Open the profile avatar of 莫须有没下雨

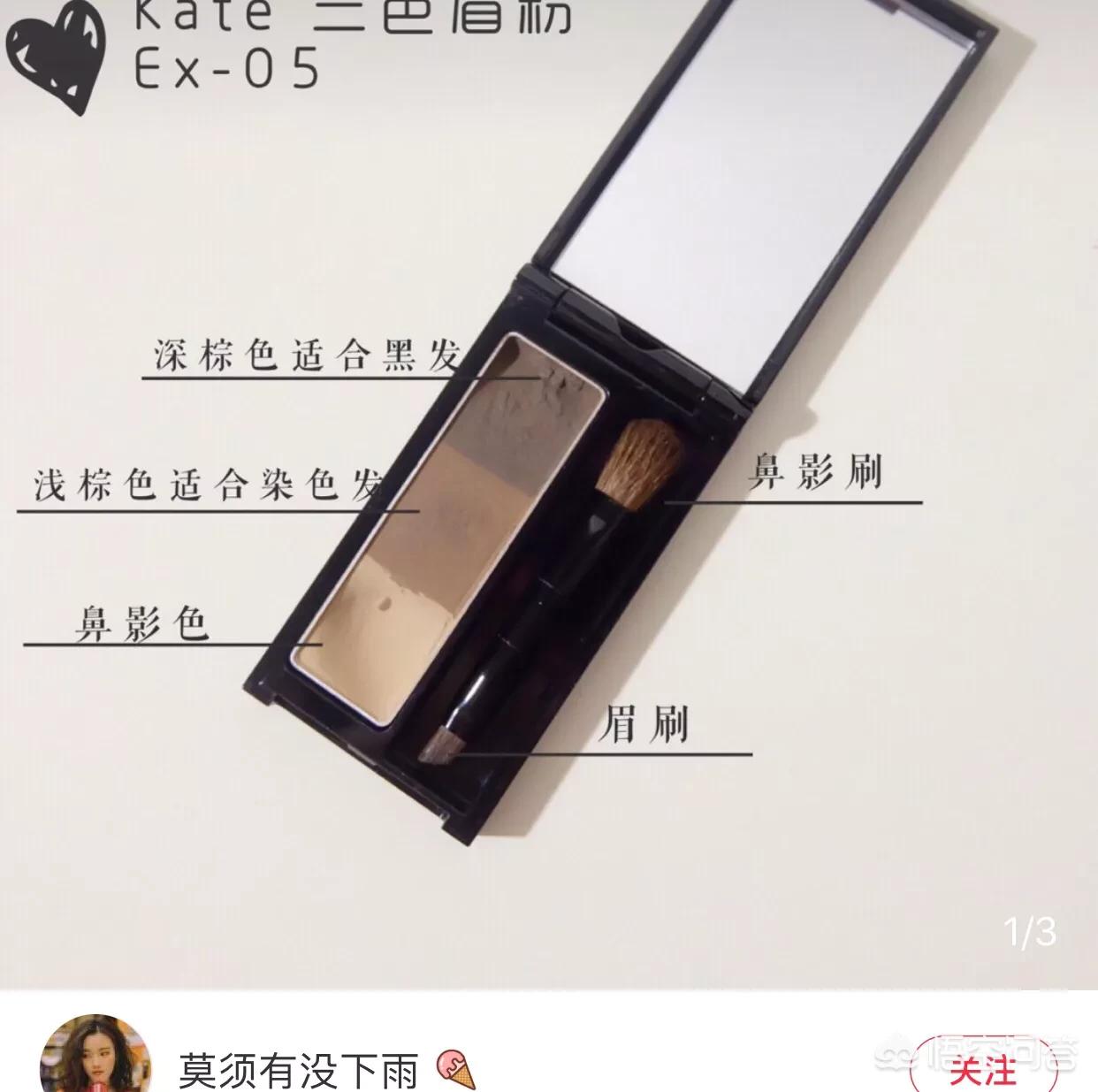(95, 1057)
